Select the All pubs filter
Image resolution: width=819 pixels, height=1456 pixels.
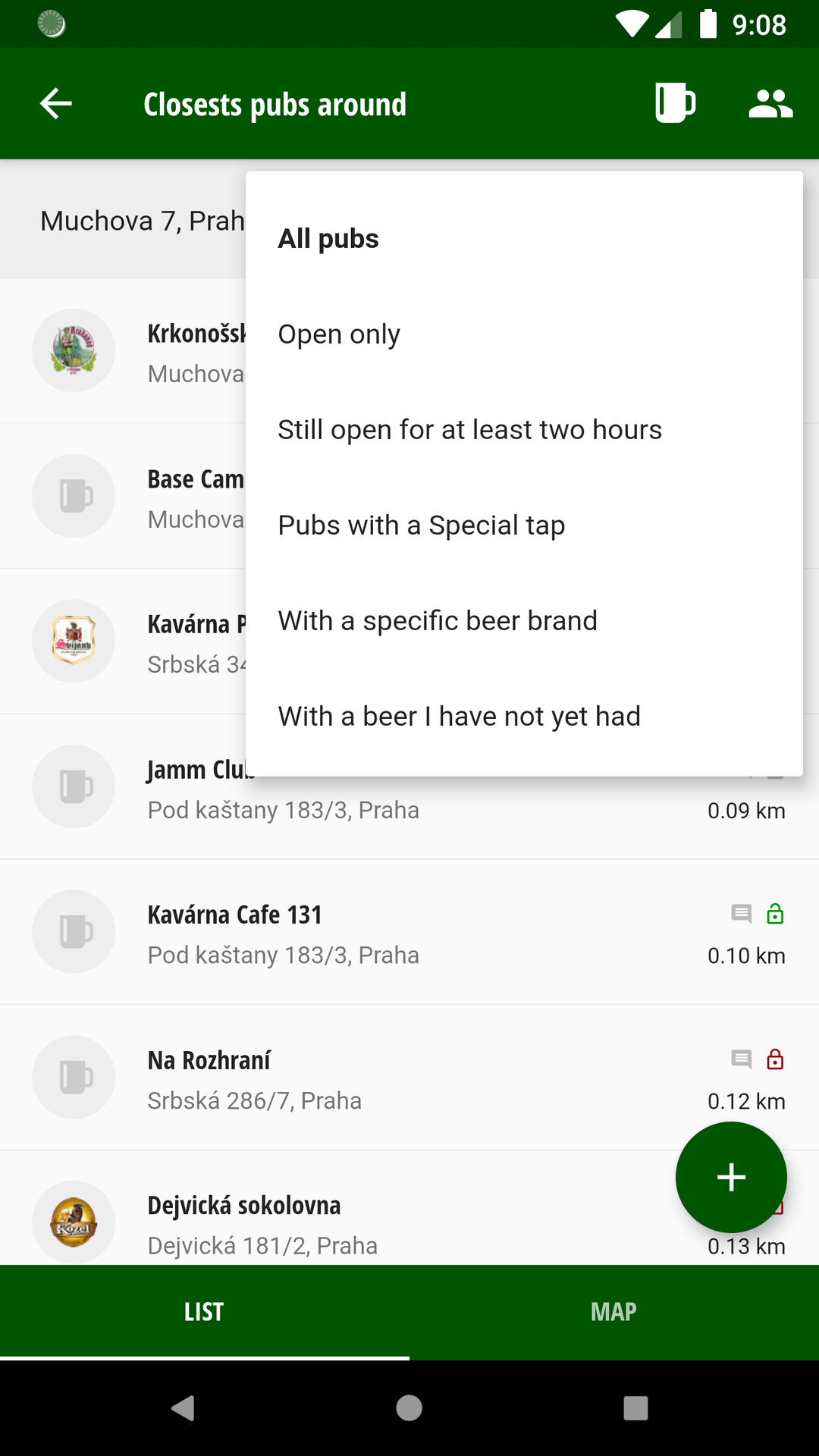(328, 239)
